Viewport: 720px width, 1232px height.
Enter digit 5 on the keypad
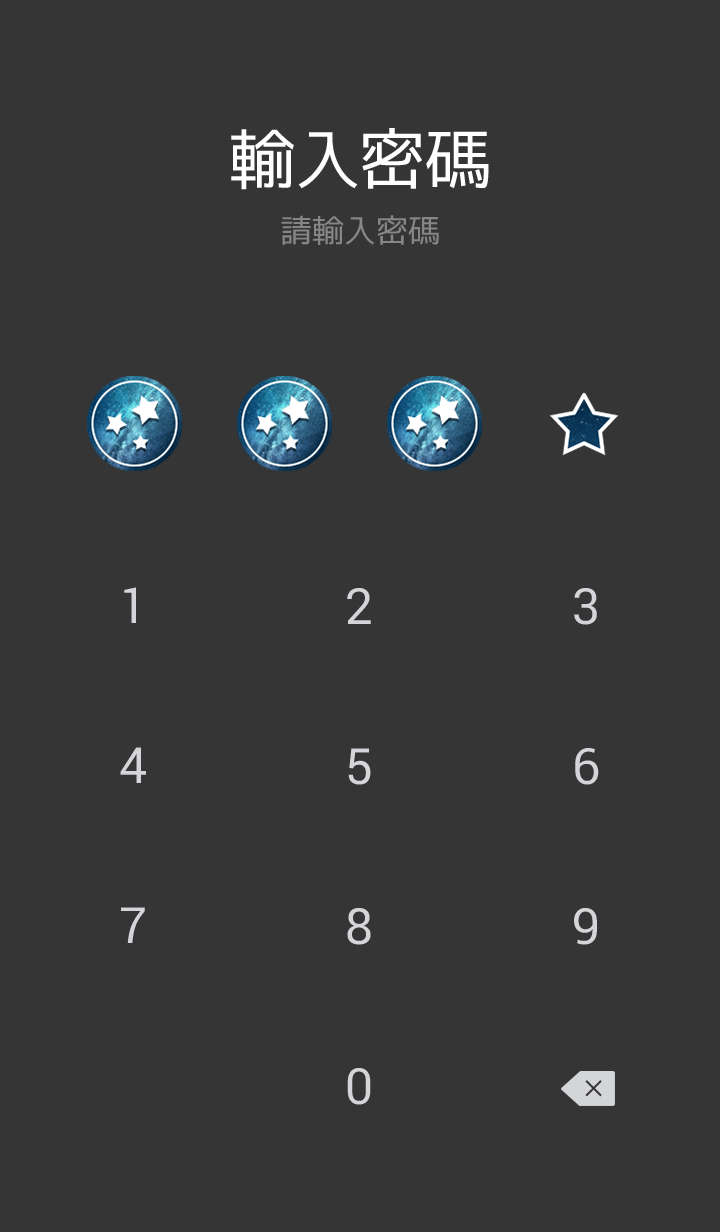pos(359,767)
